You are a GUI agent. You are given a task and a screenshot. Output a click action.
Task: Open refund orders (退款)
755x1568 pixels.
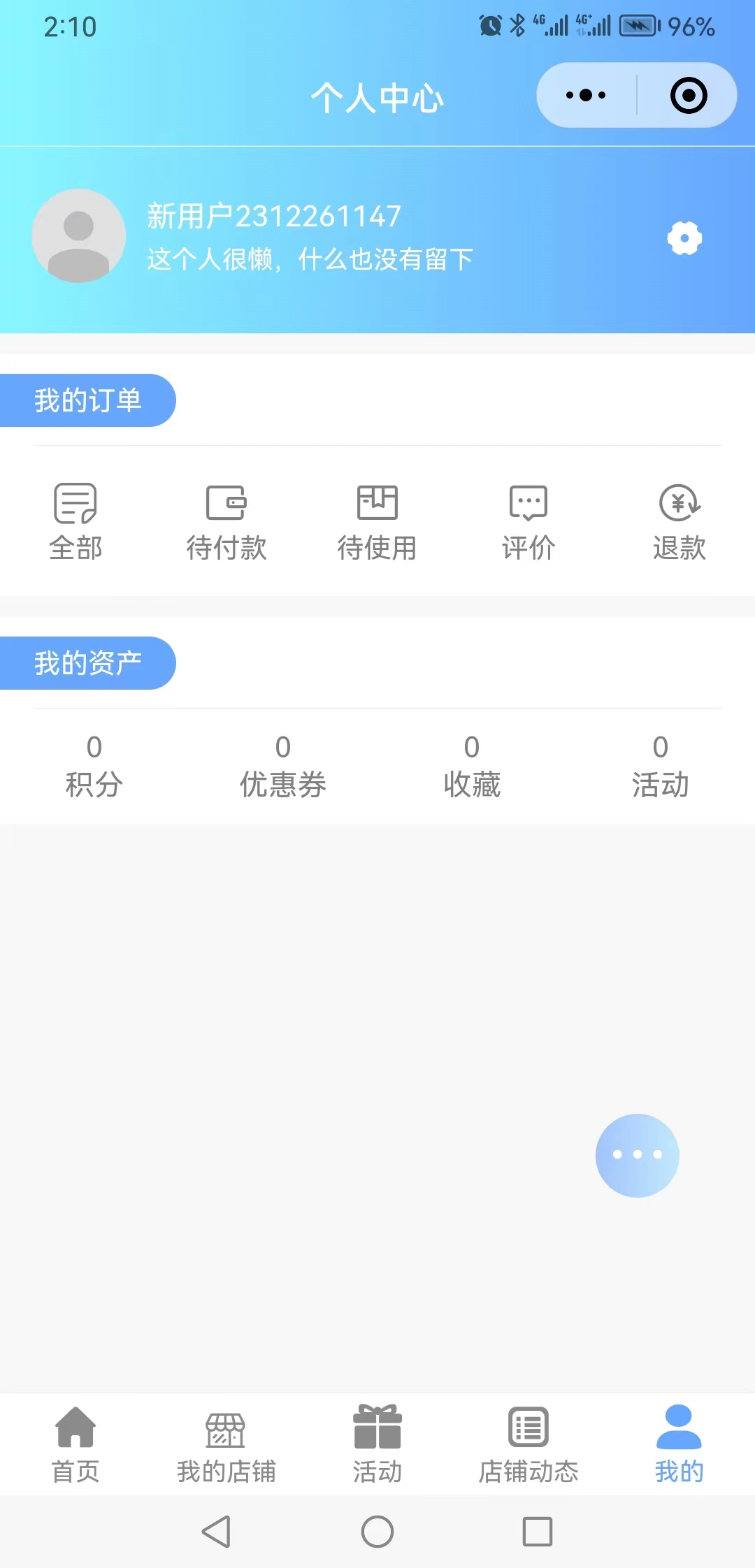click(x=679, y=522)
